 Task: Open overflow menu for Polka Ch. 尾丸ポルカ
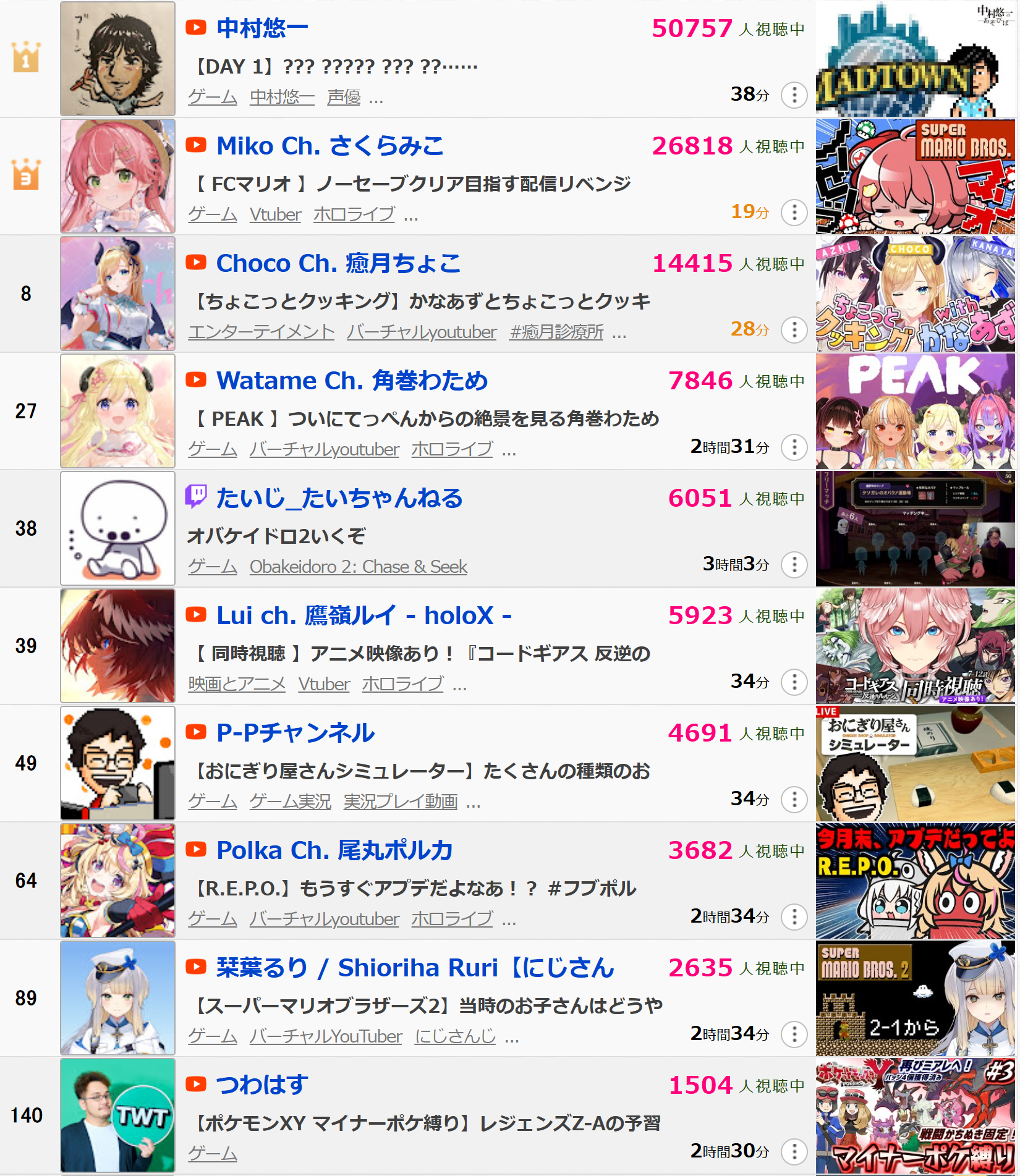794,917
